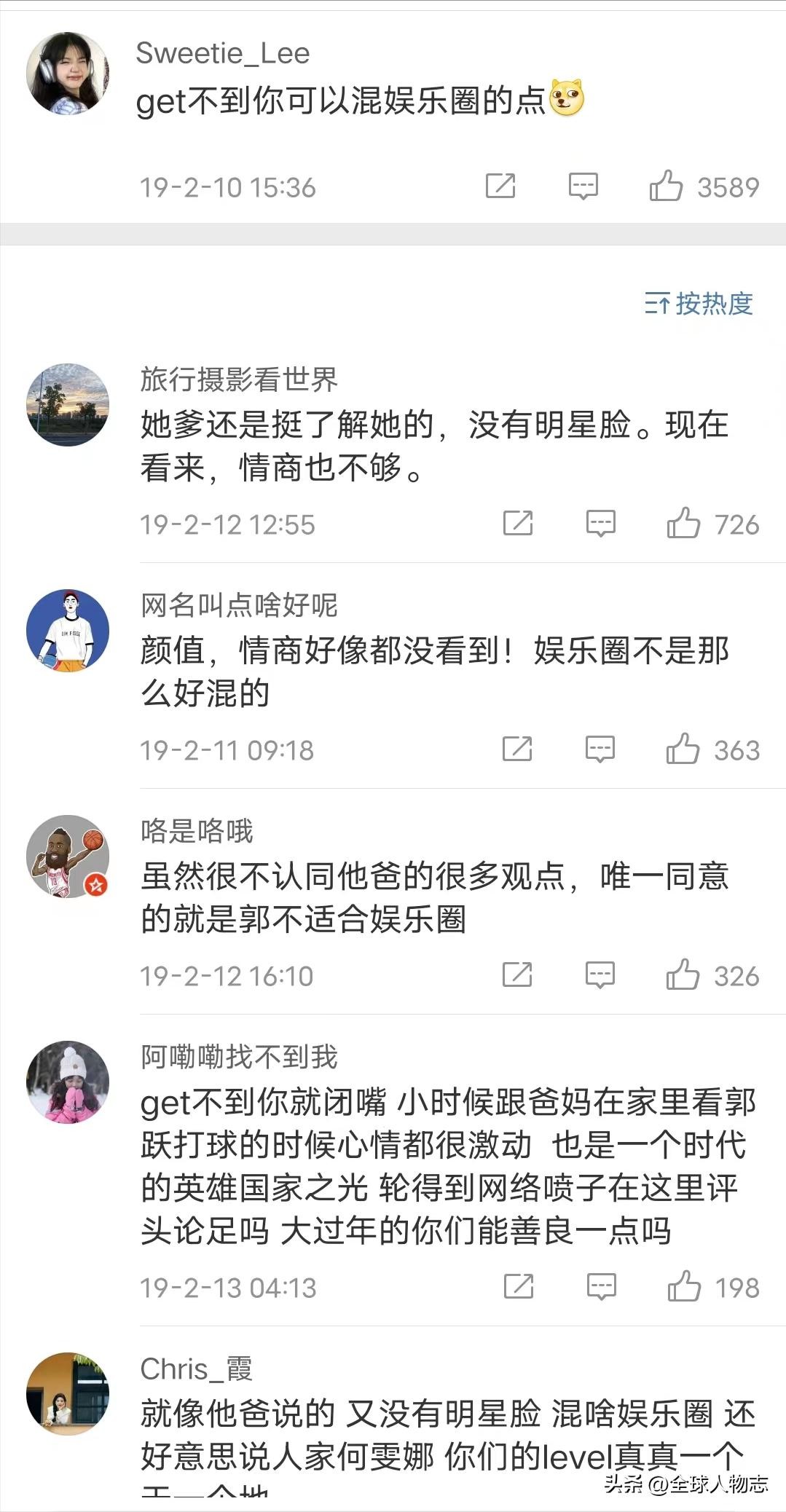Like 阿嘞嘞找不到我's comment

pyautogui.click(x=684, y=1286)
